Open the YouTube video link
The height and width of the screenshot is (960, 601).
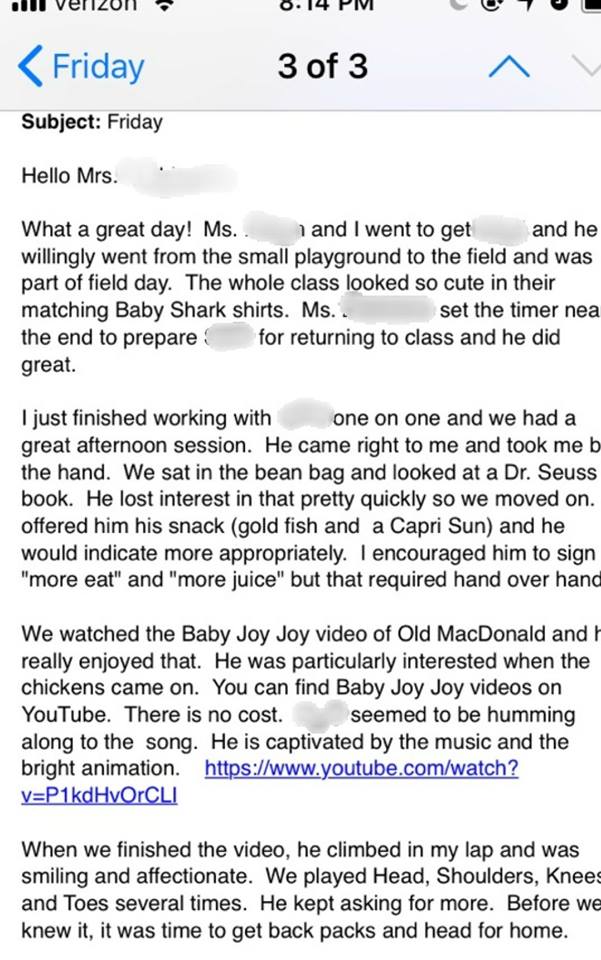point(360,769)
